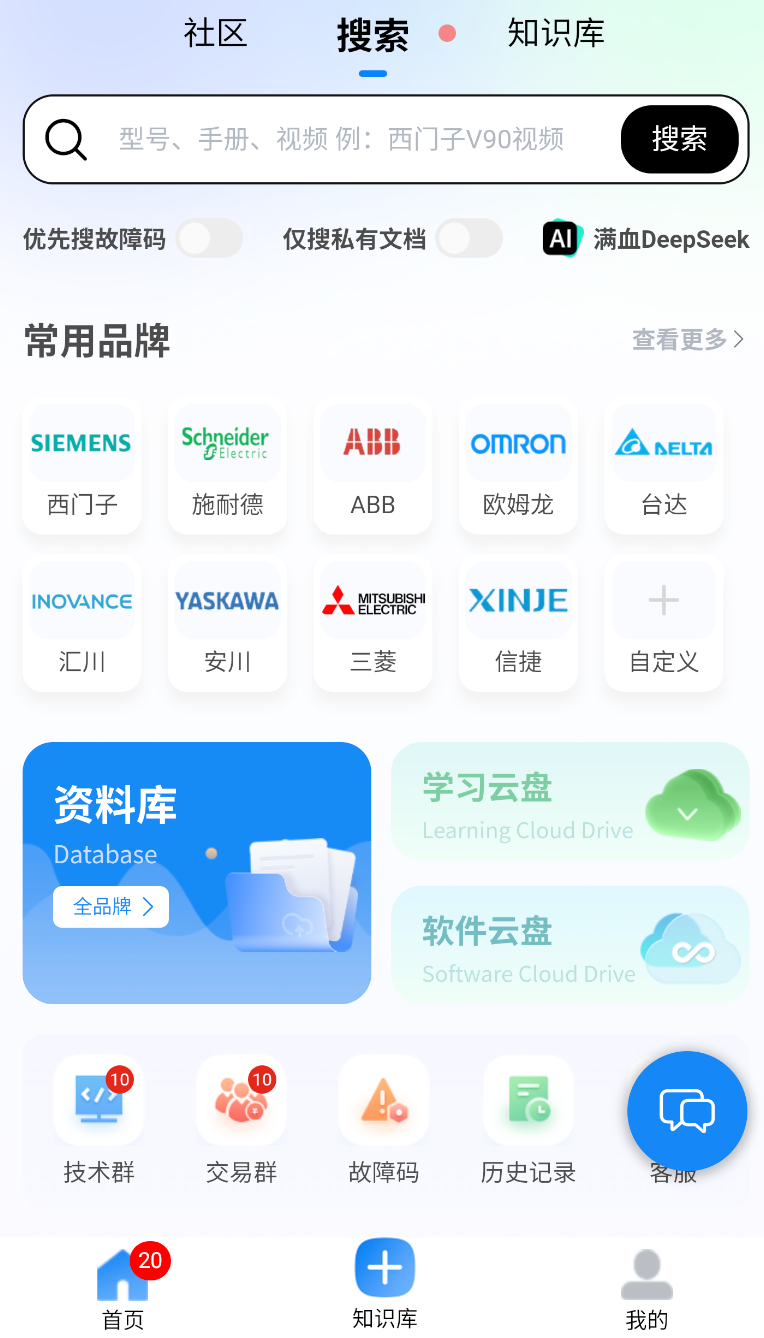Image resolution: width=764 pixels, height=1338 pixels.
Task: Open 学习云盘 learning cloud drive
Action: tap(570, 801)
